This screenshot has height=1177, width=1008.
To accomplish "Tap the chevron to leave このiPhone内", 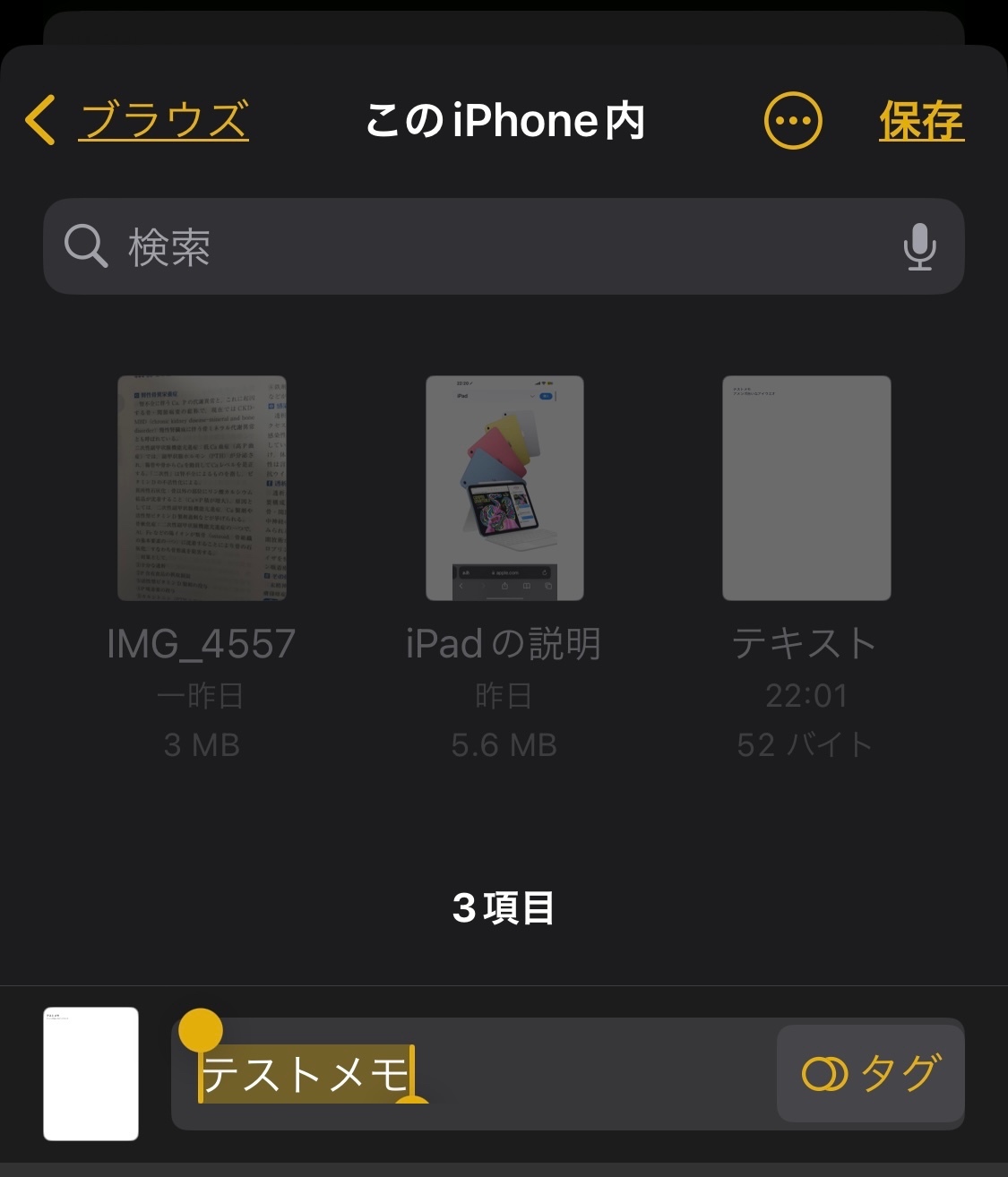I will [39, 119].
